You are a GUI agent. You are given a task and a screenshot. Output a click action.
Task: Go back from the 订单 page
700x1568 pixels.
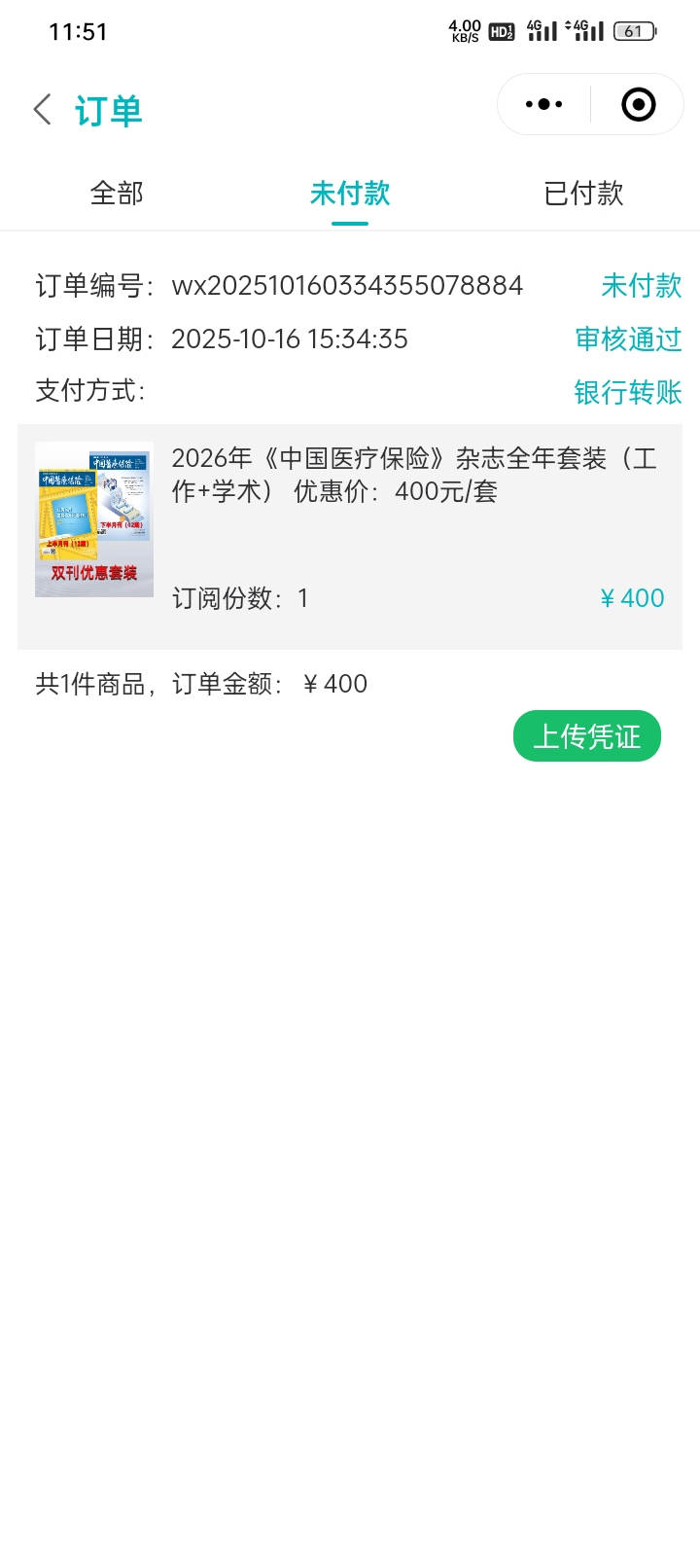(42, 109)
